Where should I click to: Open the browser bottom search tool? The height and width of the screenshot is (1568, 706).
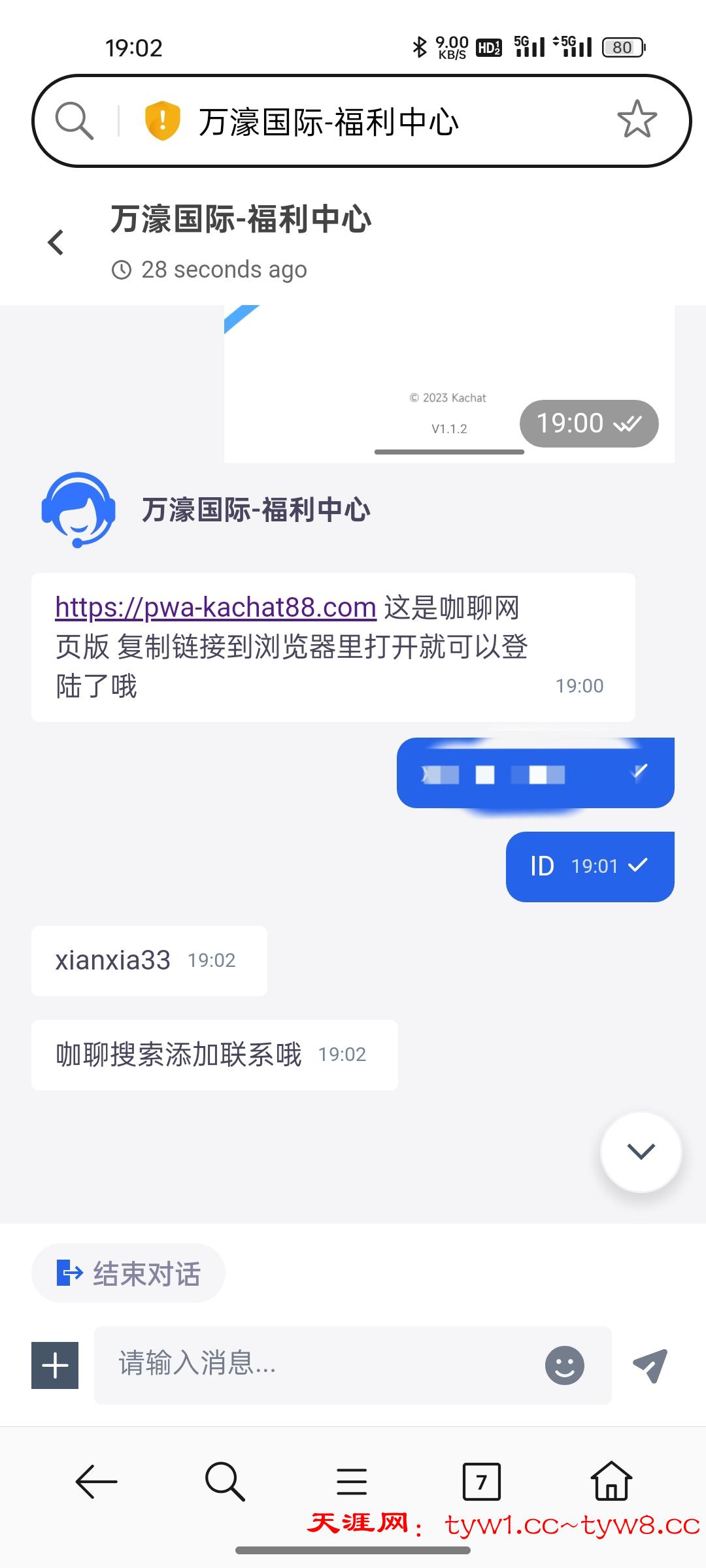(x=225, y=1481)
